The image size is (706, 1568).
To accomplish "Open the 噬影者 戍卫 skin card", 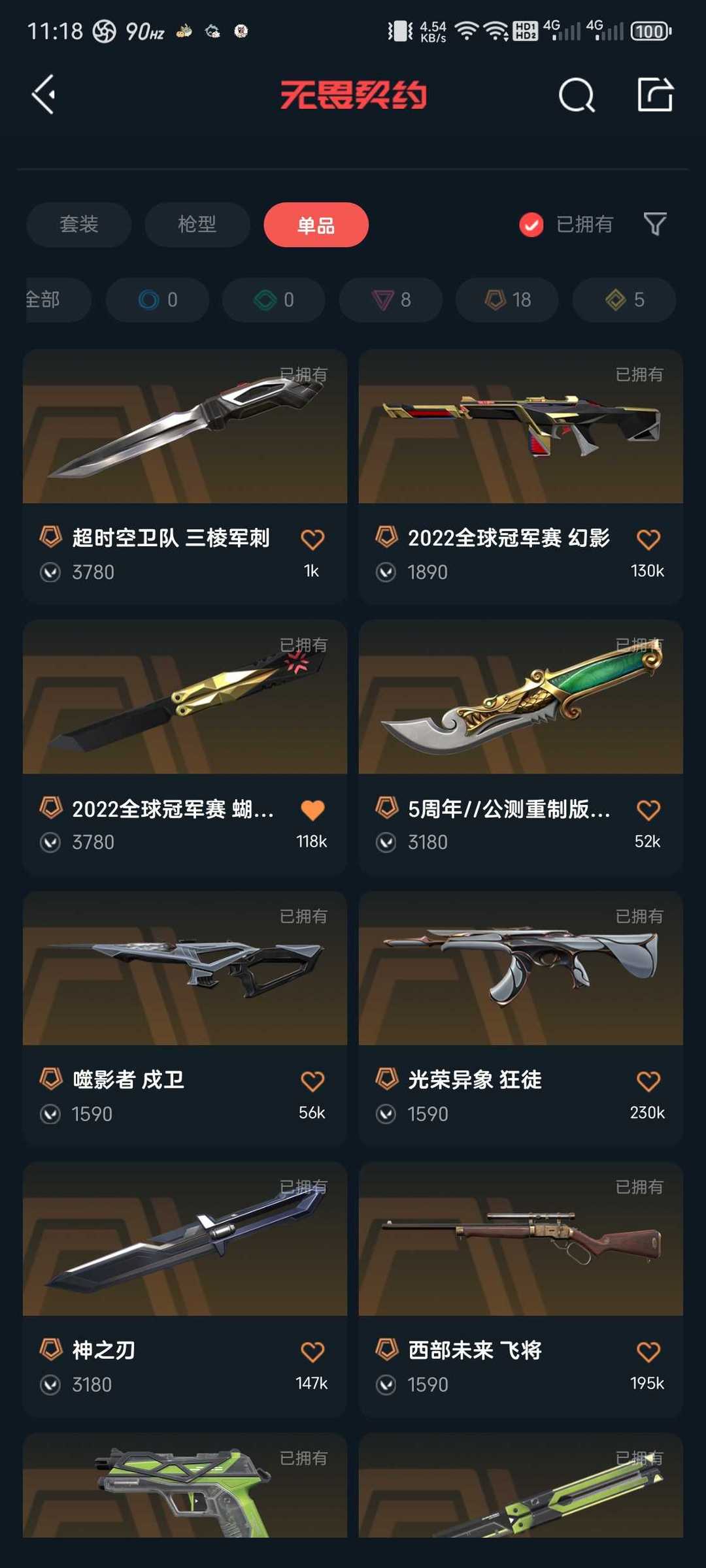I will (x=185, y=1018).
